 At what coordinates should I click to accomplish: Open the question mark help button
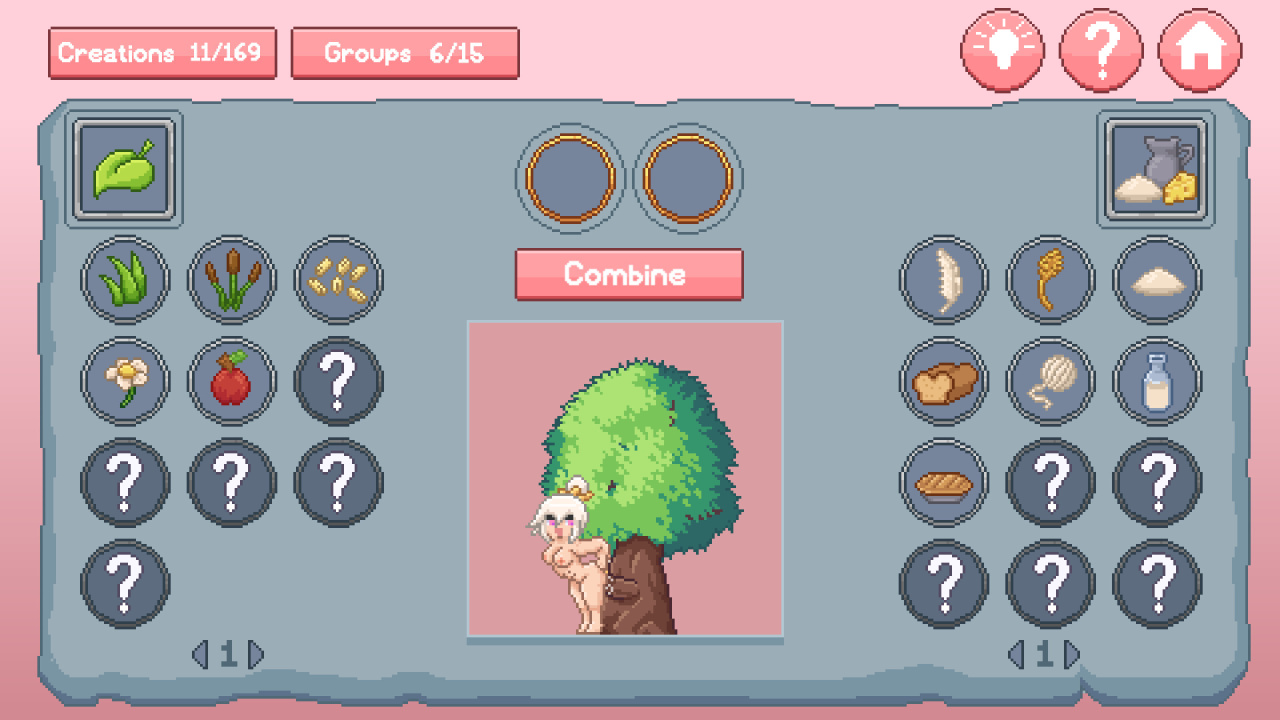click(1101, 51)
